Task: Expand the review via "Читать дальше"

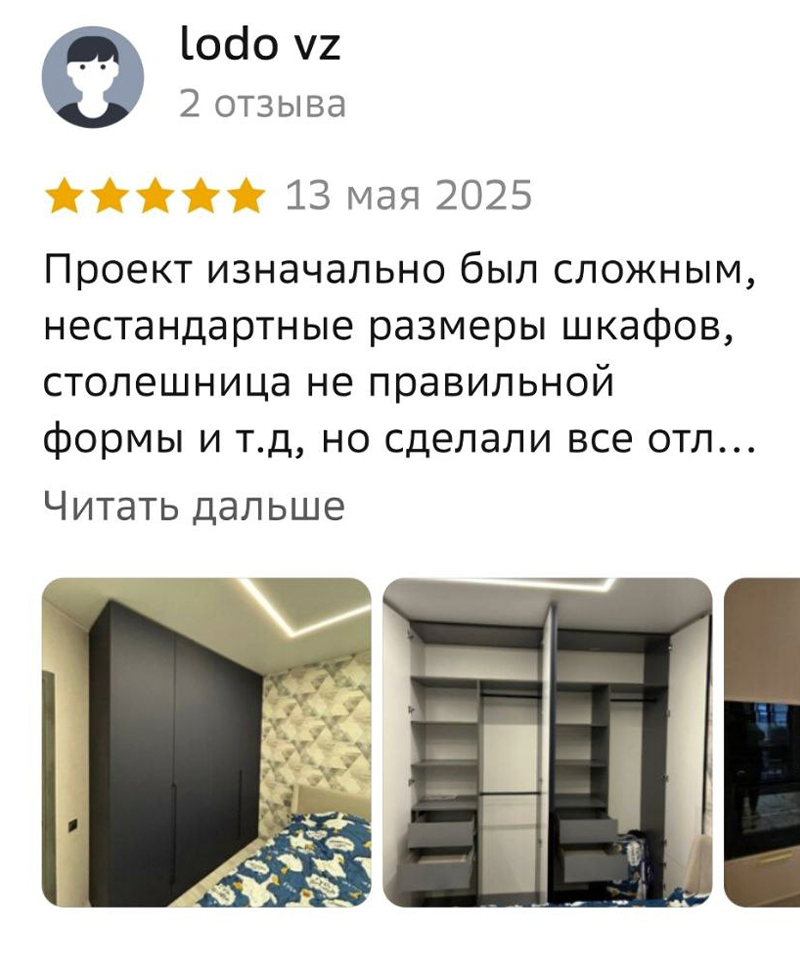Action: click(194, 506)
